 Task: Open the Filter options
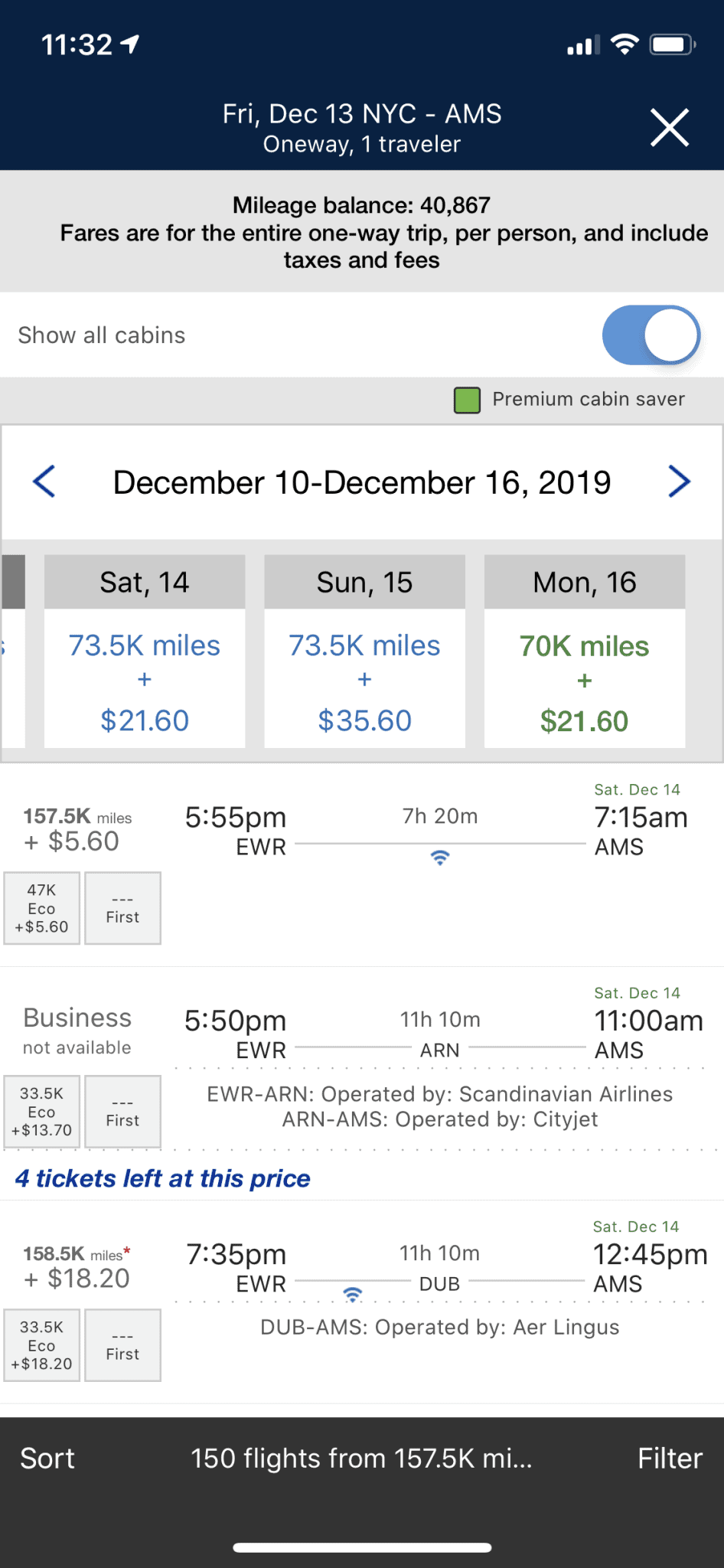point(670,1459)
